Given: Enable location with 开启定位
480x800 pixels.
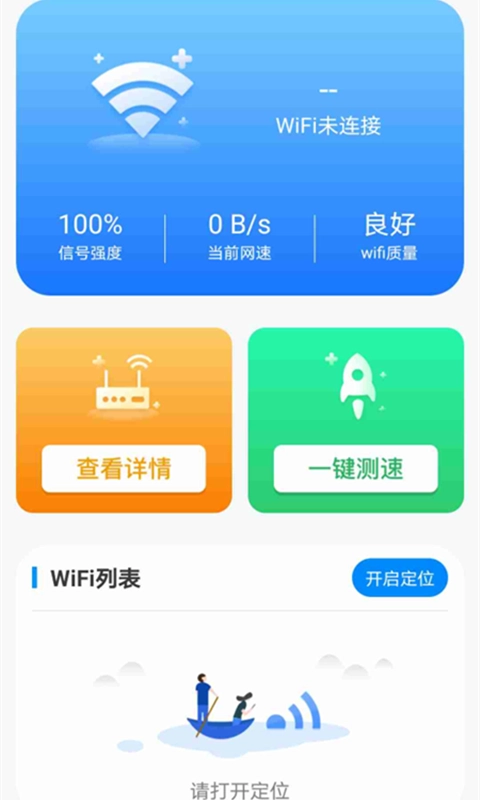Looking at the screenshot, I should [x=400, y=578].
